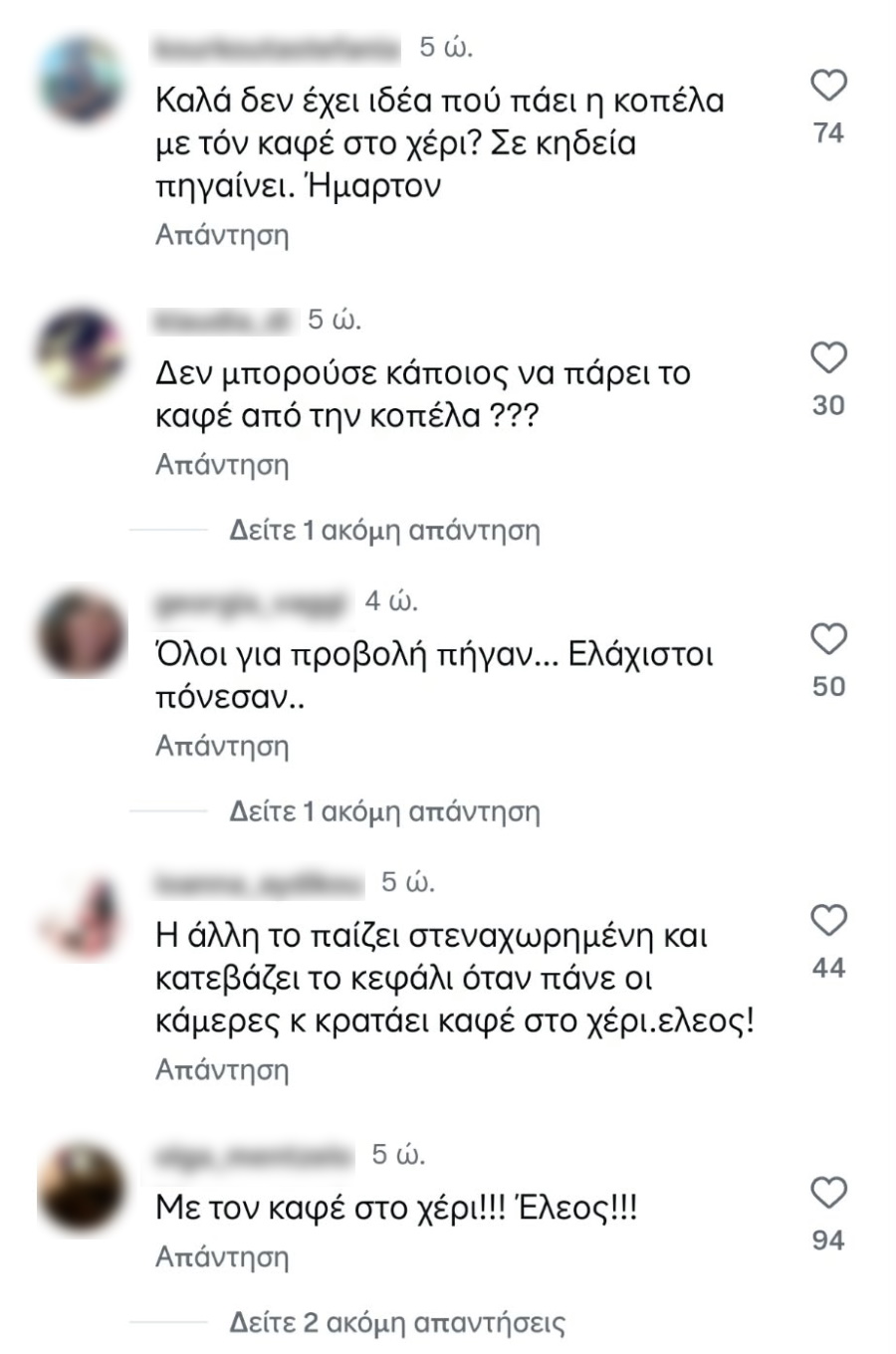
Task: Like the comment starting 'Η άλλη το παίζει'
Action: coord(828,921)
